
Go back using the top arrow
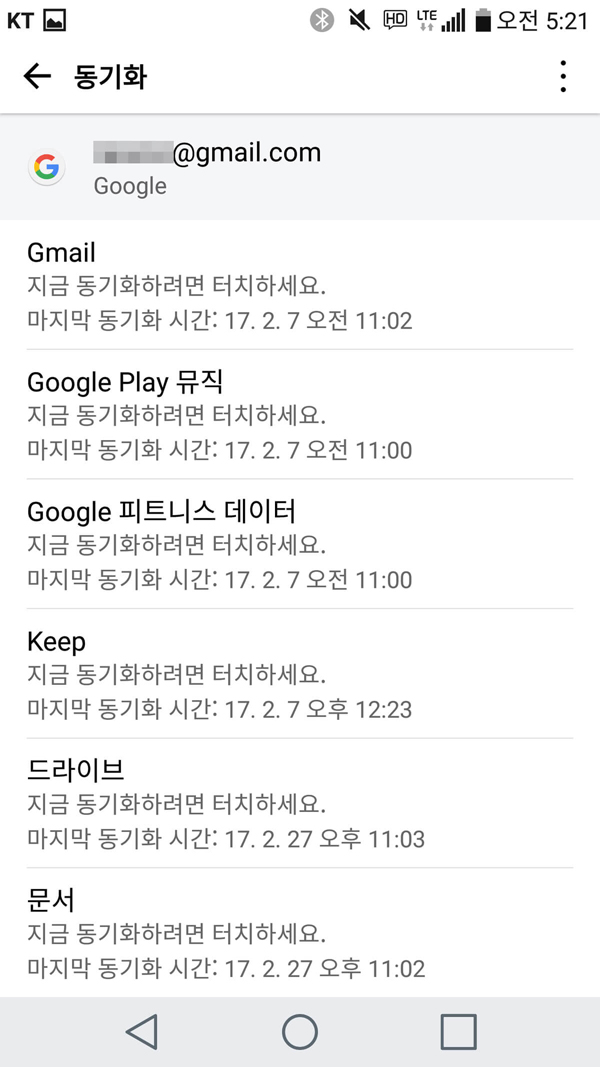pyautogui.click(x=37, y=76)
